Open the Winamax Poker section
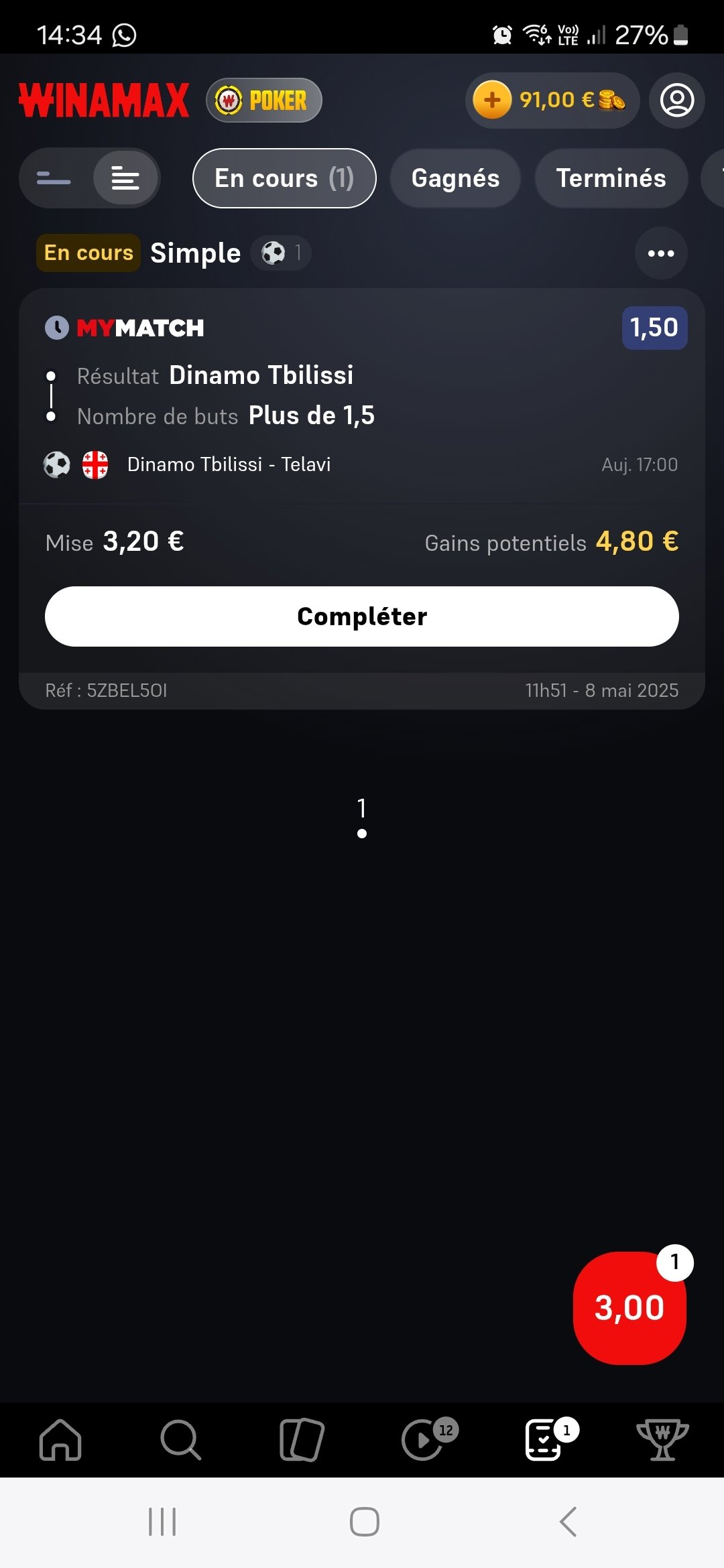This screenshot has width=724, height=1568. pos(264,101)
